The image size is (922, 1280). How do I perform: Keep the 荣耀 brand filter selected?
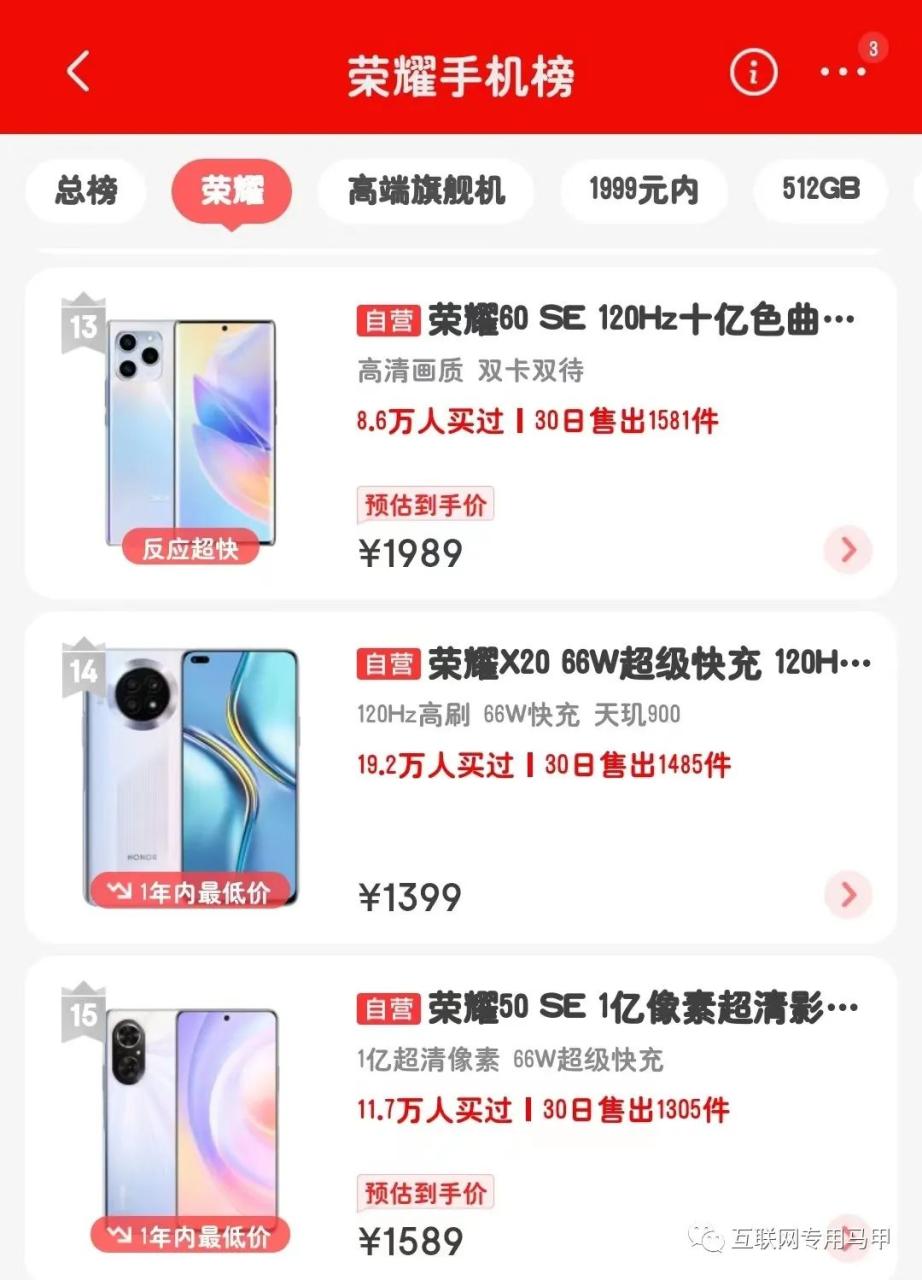coord(230,191)
